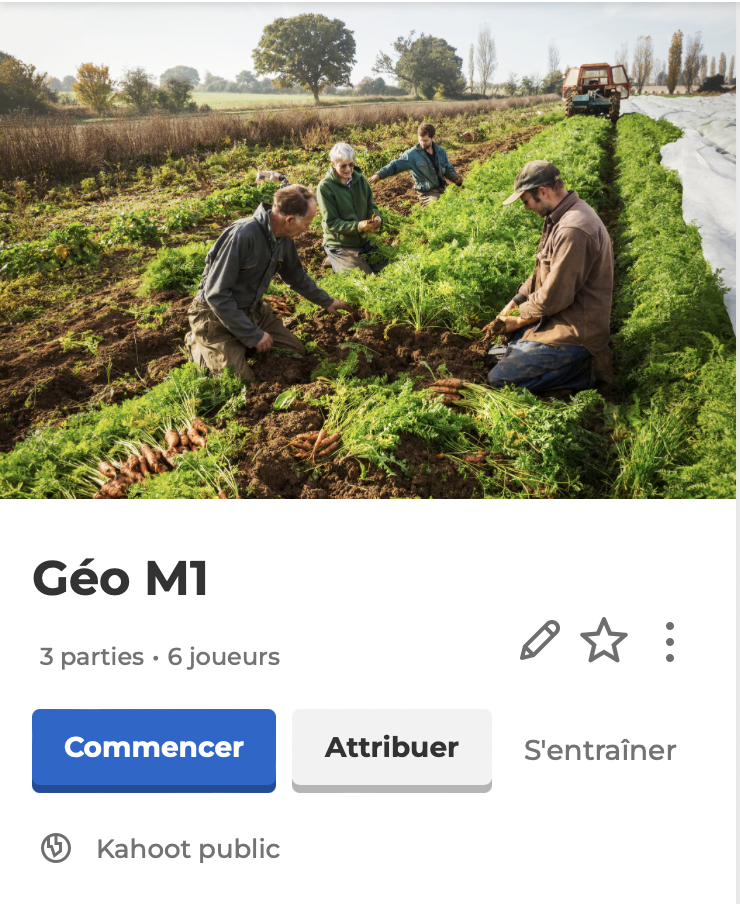Start the kahoot with Commencer
This screenshot has height=904, width=740.
[154, 748]
